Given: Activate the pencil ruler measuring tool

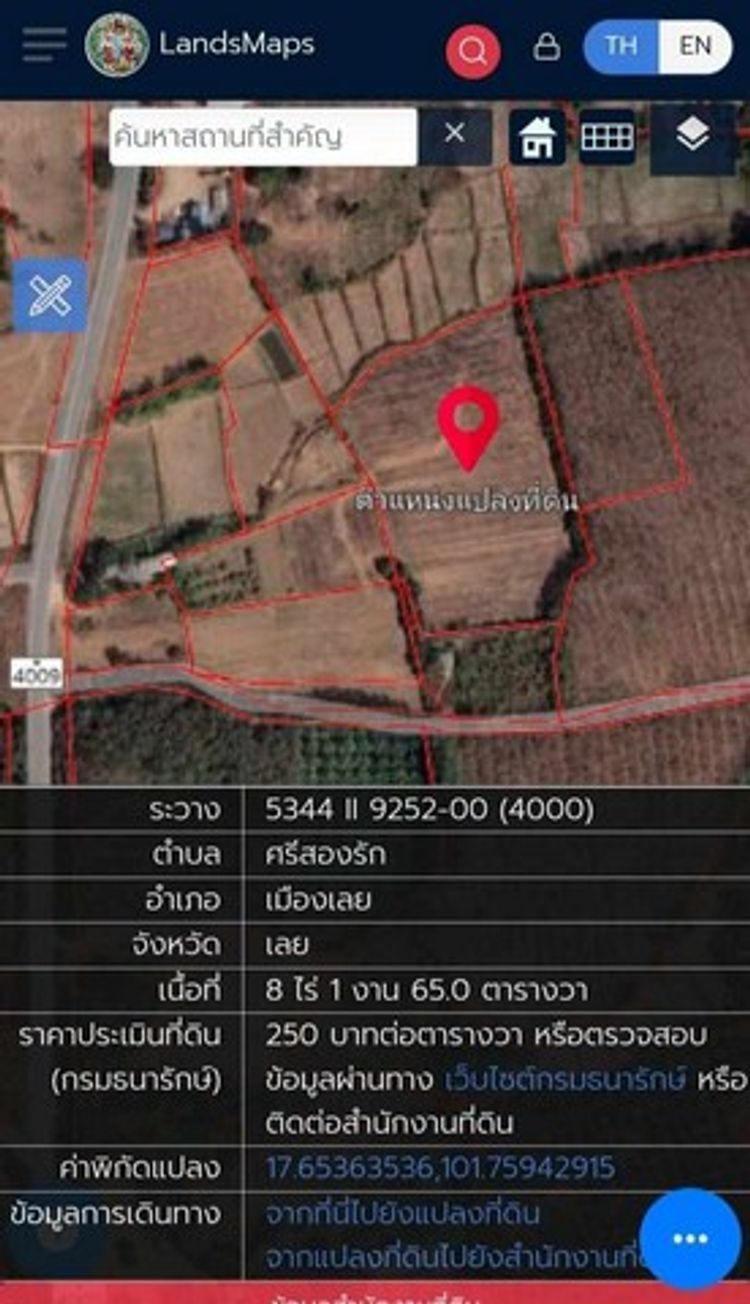Looking at the screenshot, I should tap(50, 295).
